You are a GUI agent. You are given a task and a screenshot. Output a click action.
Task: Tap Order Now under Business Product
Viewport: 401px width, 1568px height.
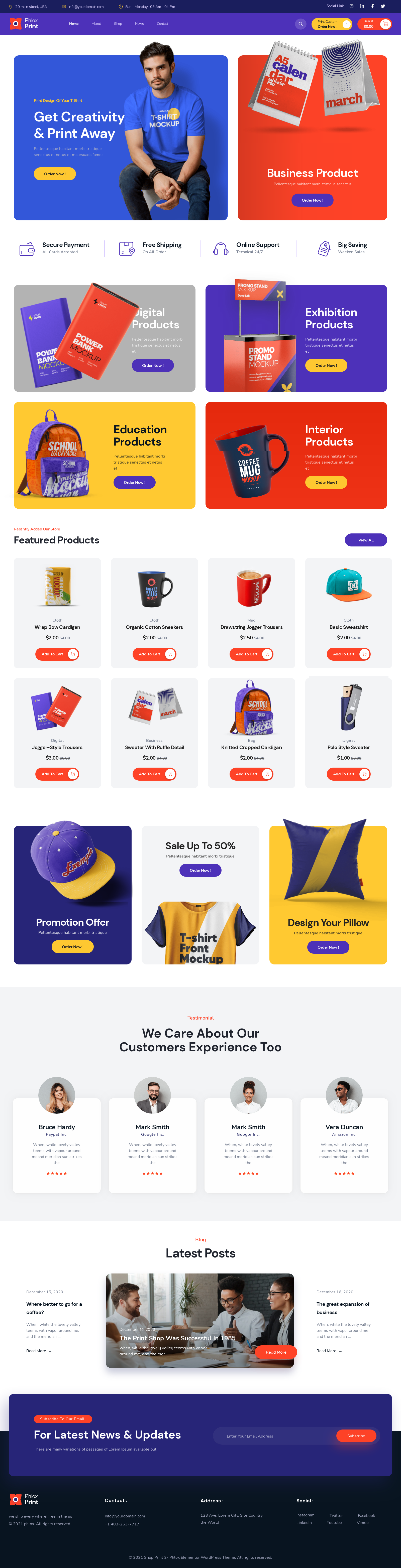[x=312, y=200]
